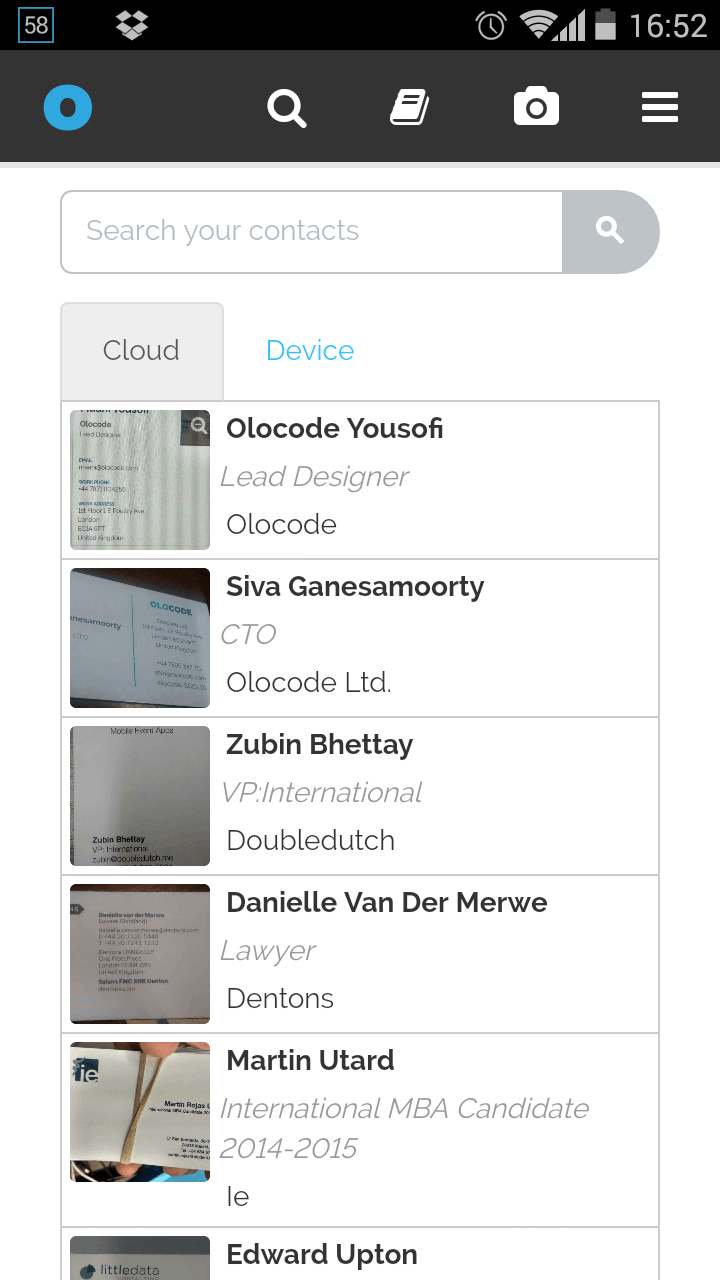Open Olocode Yousofi's contact
The height and width of the screenshot is (1280, 720).
click(x=360, y=480)
